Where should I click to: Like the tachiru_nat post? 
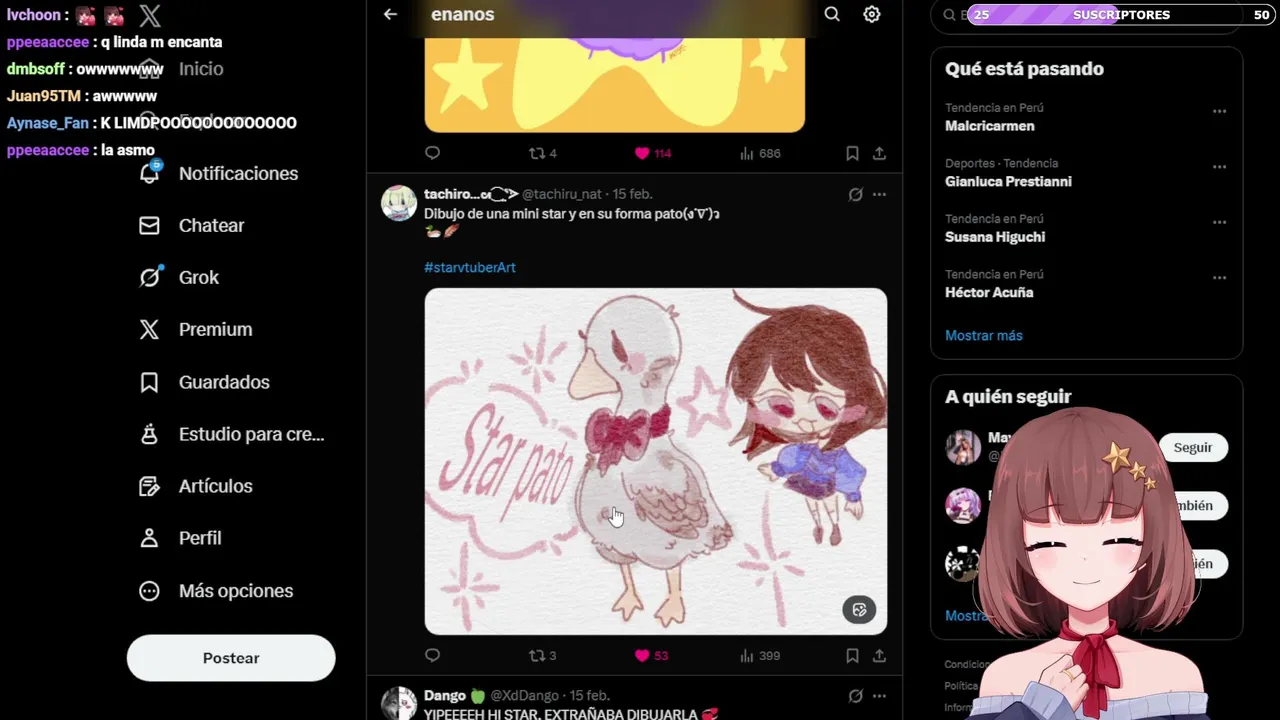pyautogui.click(x=642, y=656)
